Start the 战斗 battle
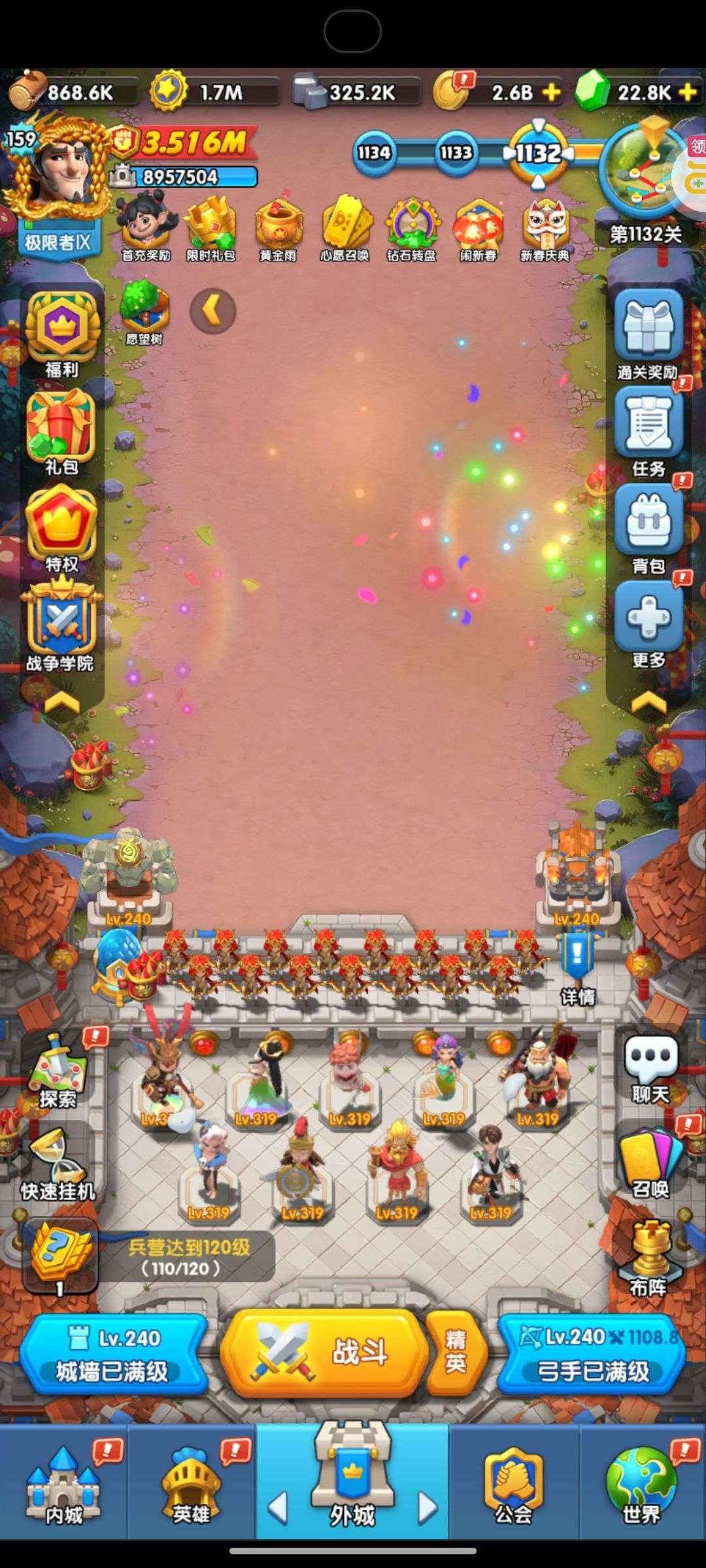The height and width of the screenshot is (1568, 706). (x=325, y=1352)
